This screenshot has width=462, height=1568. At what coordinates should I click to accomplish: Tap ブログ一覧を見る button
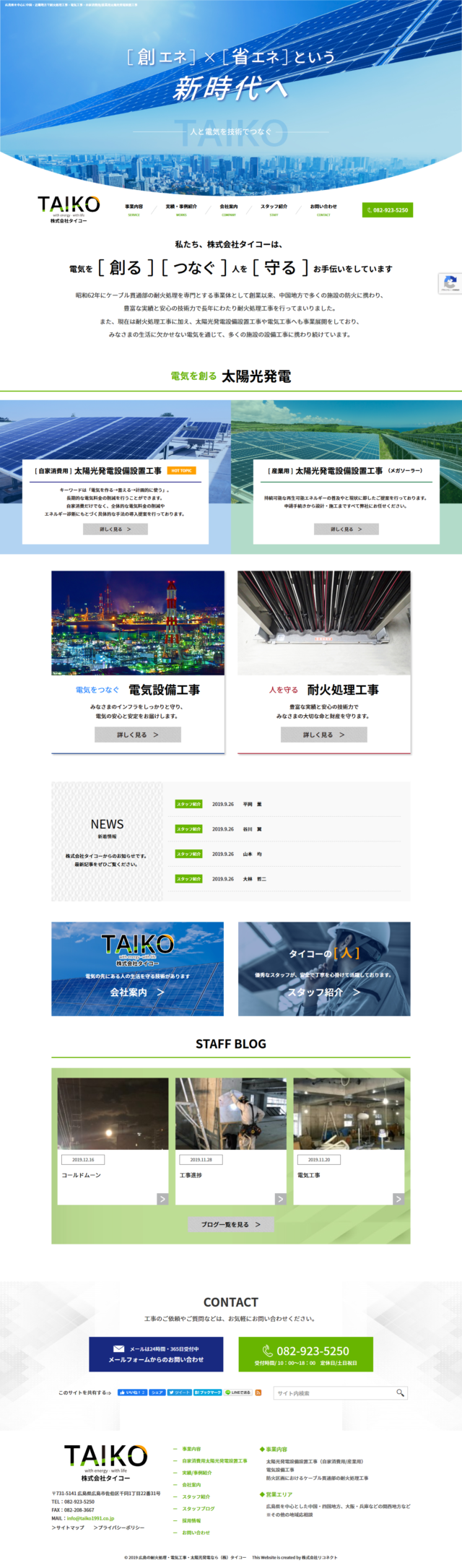(231, 1224)
